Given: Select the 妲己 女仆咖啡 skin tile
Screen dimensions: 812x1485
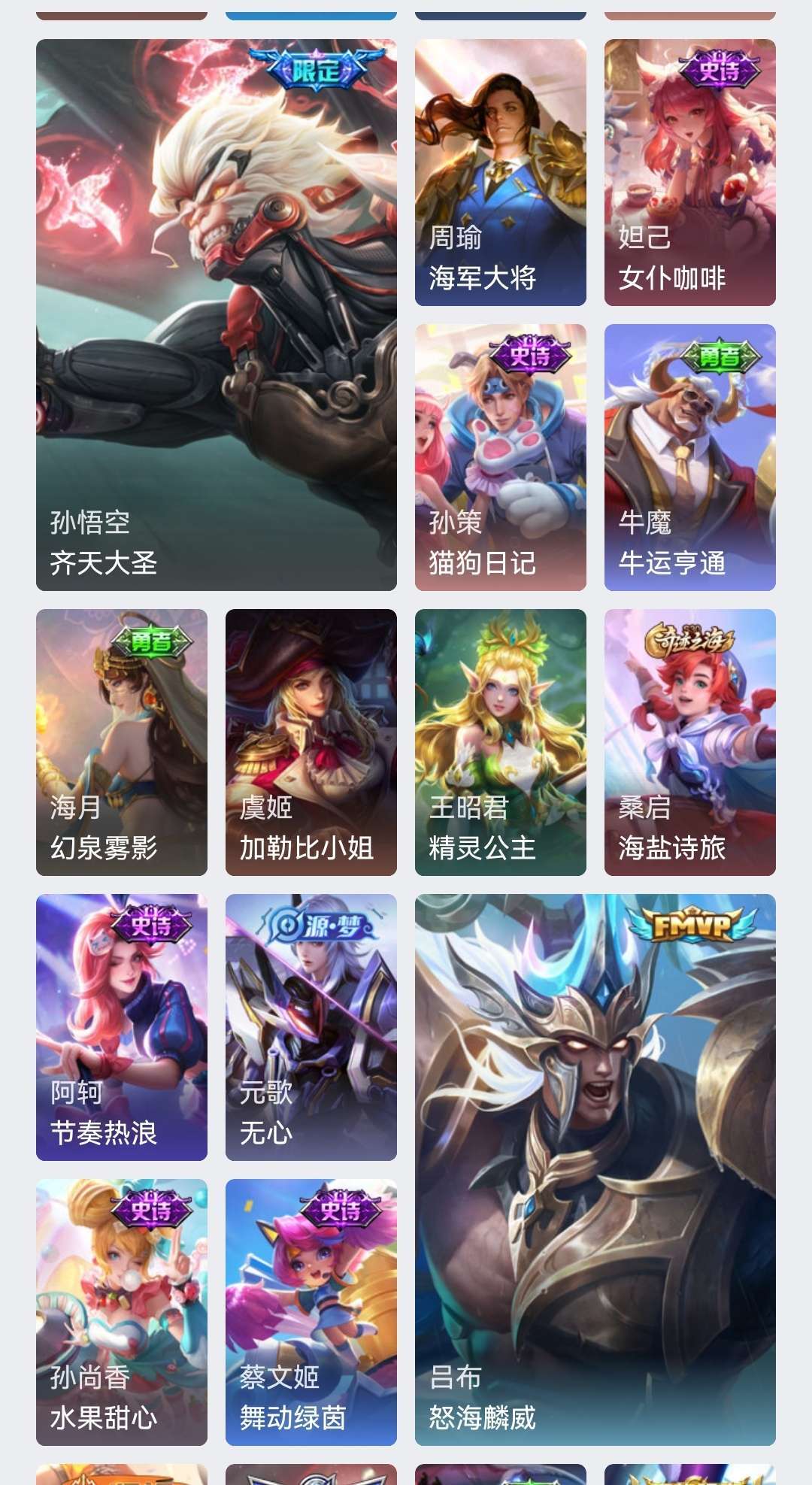Looking at the screenshot, I should coord(690,173).
